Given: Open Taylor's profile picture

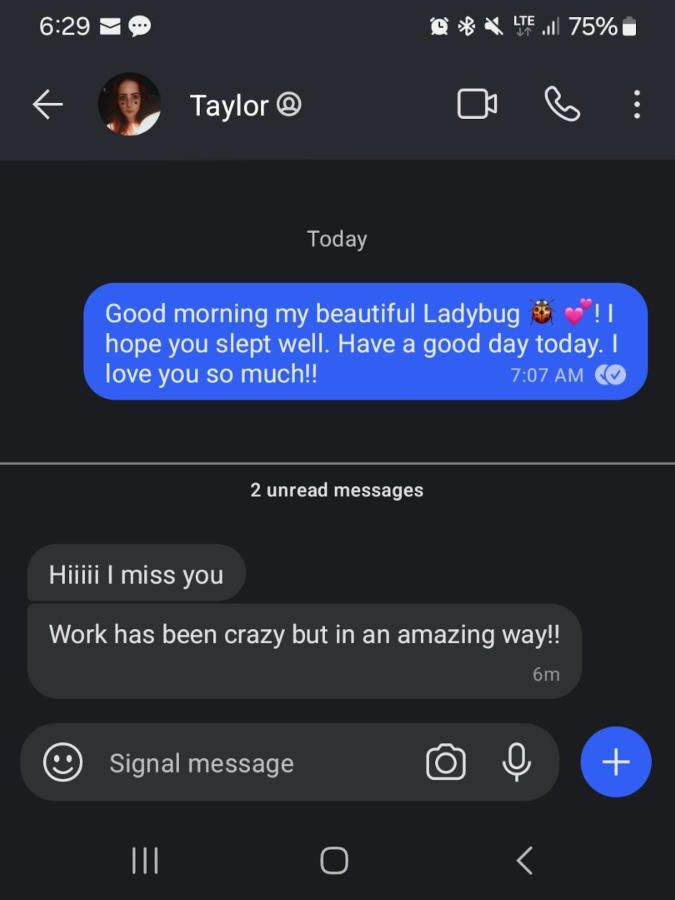Looking at the screenshot, I should point(130,104).
